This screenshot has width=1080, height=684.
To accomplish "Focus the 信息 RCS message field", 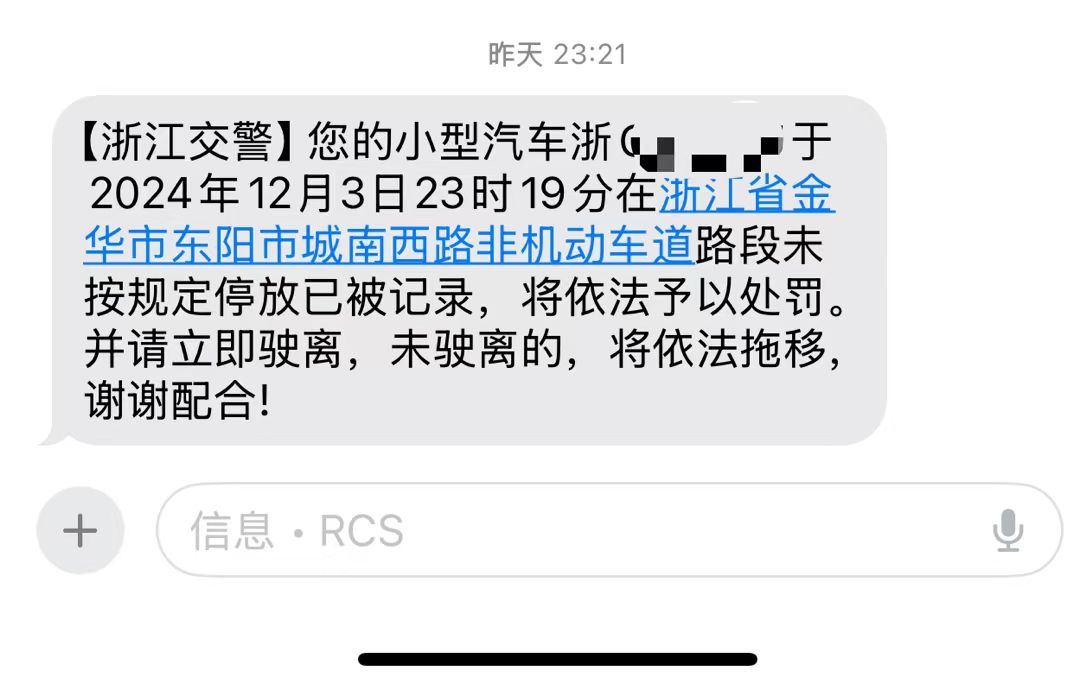I will (560, 530).
